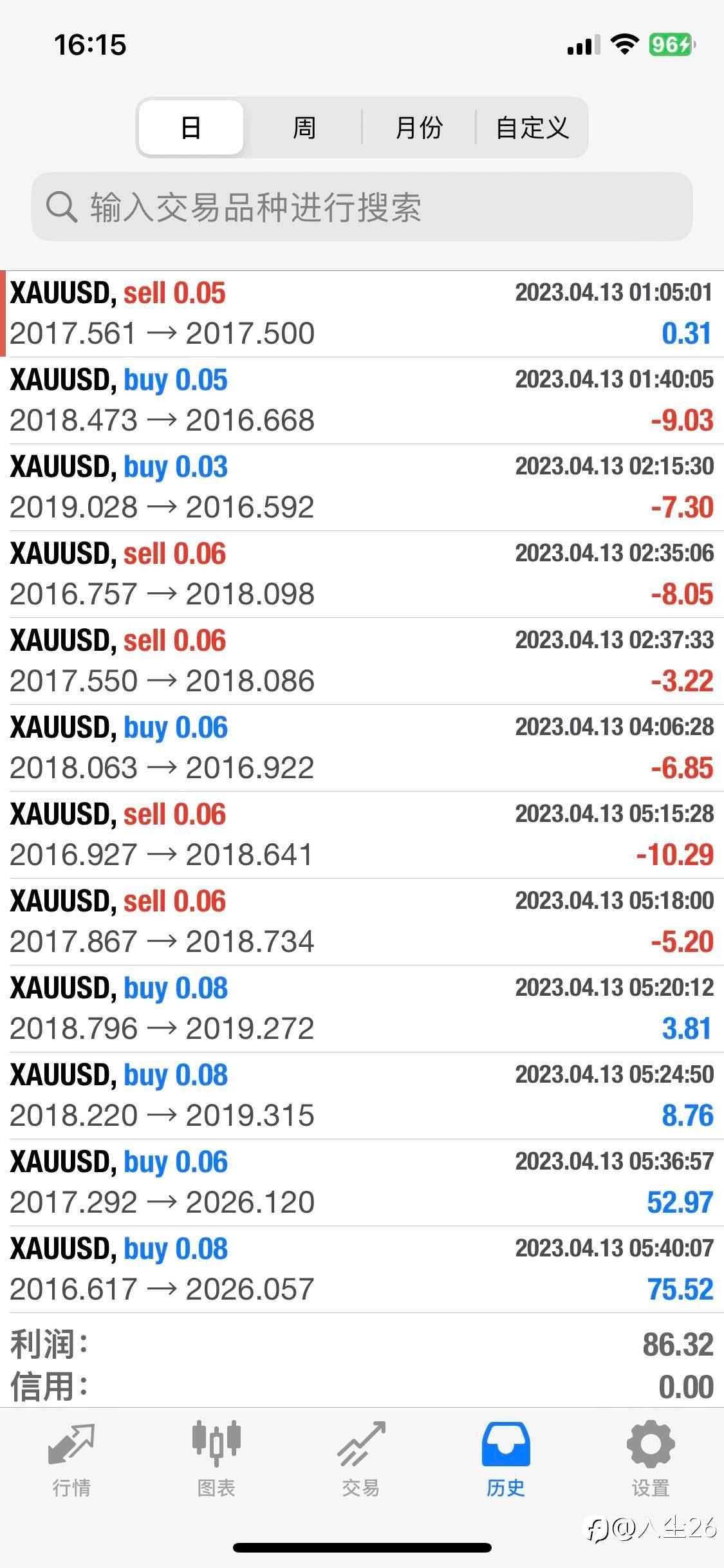Select the 日 period segment
724x1568 pixels.
[191, 127]
